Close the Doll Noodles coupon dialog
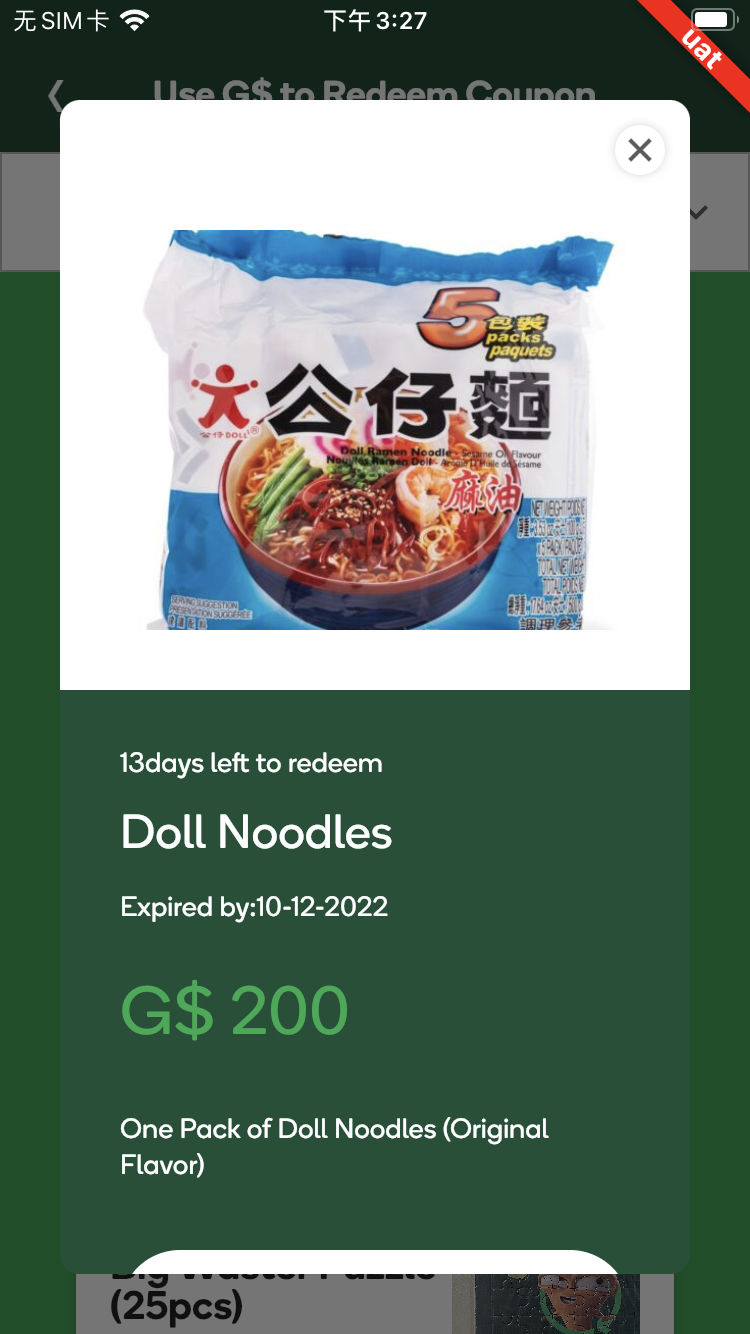 coord(639,150)
